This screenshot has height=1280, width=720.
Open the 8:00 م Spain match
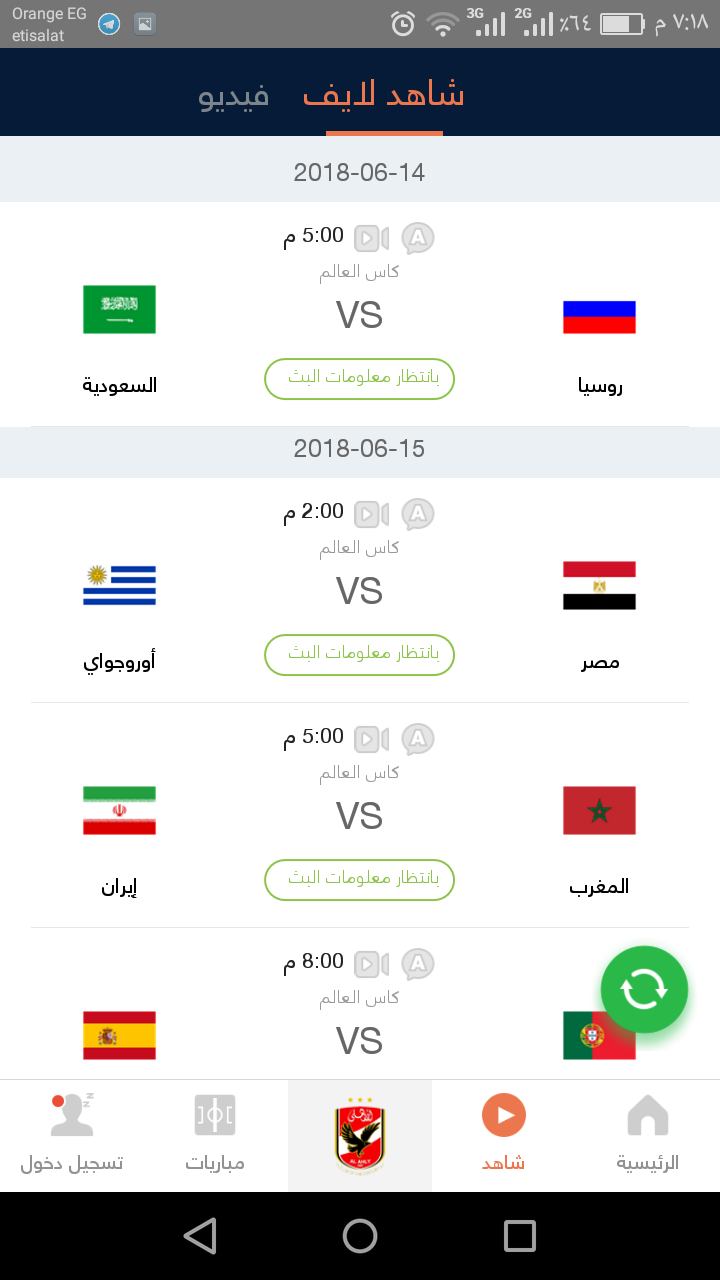tap(359, 1040)
